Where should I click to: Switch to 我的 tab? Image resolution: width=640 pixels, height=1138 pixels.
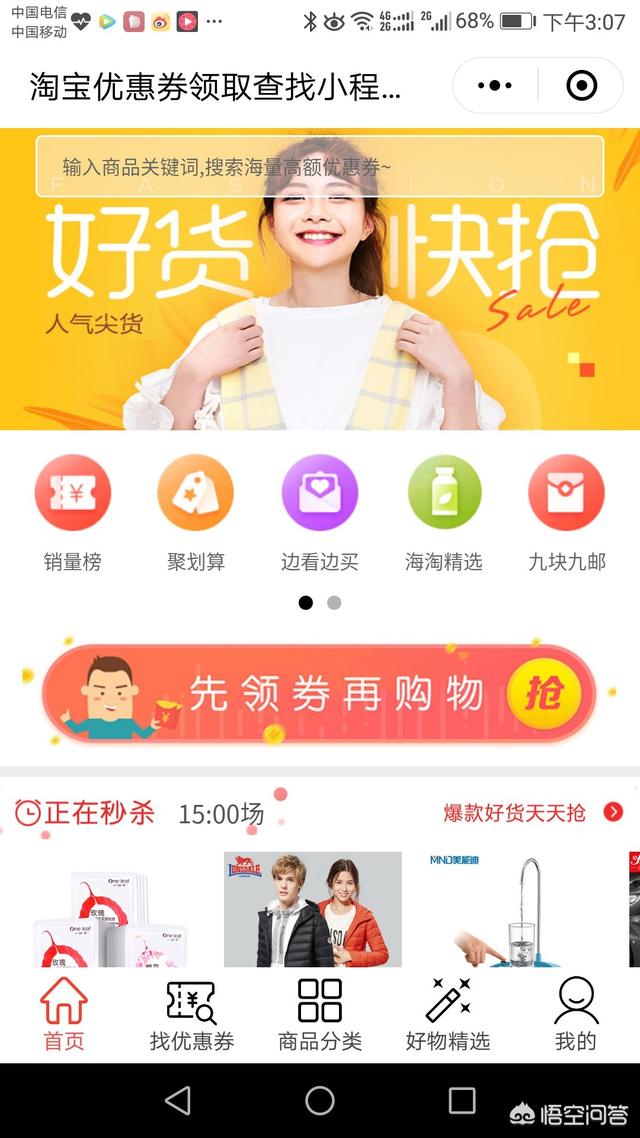click(x=575, y=1014)
